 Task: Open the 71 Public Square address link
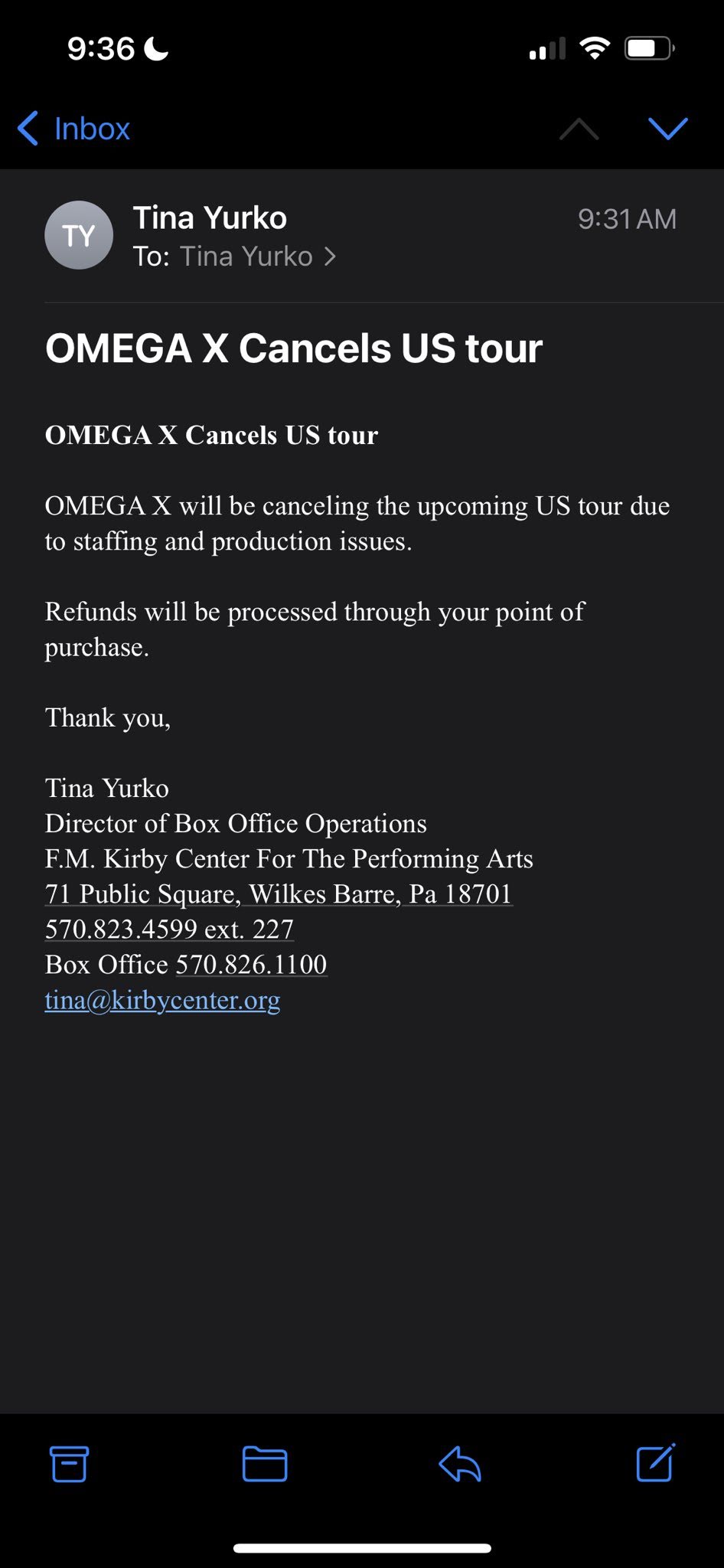(x=278, y=894)
